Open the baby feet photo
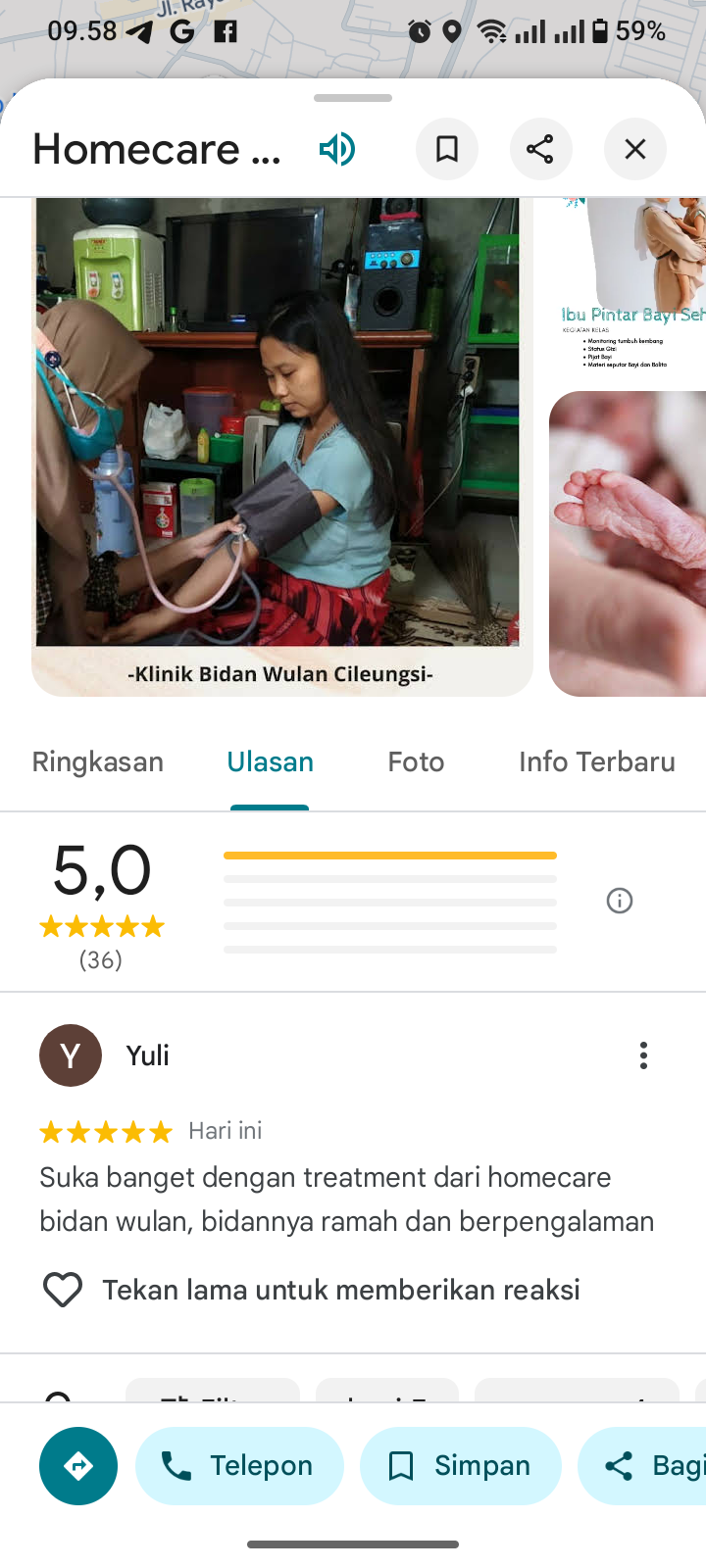The image size is (706, 1568). [628, 544]
